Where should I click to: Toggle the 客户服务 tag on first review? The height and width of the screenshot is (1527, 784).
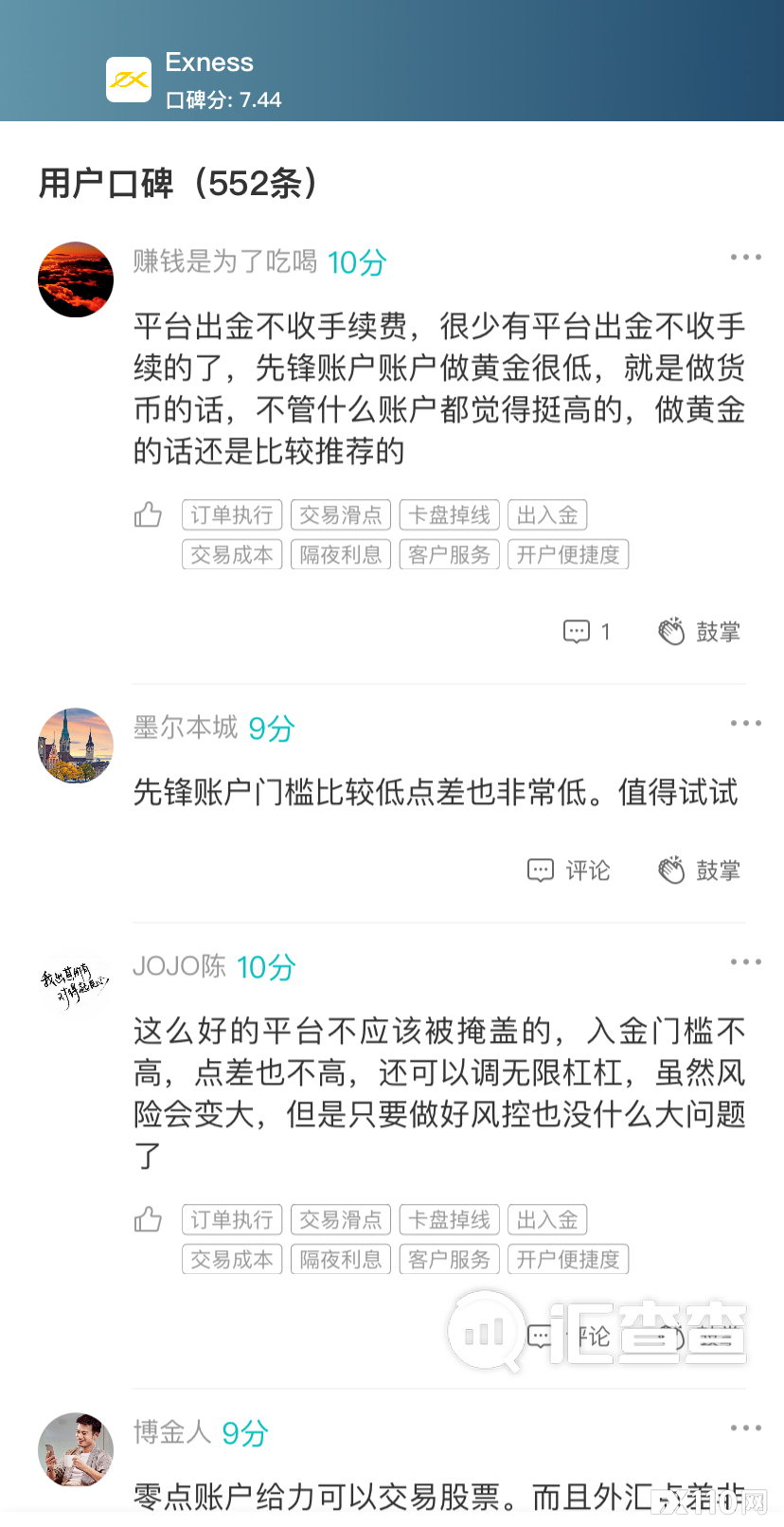pos(449,554)
